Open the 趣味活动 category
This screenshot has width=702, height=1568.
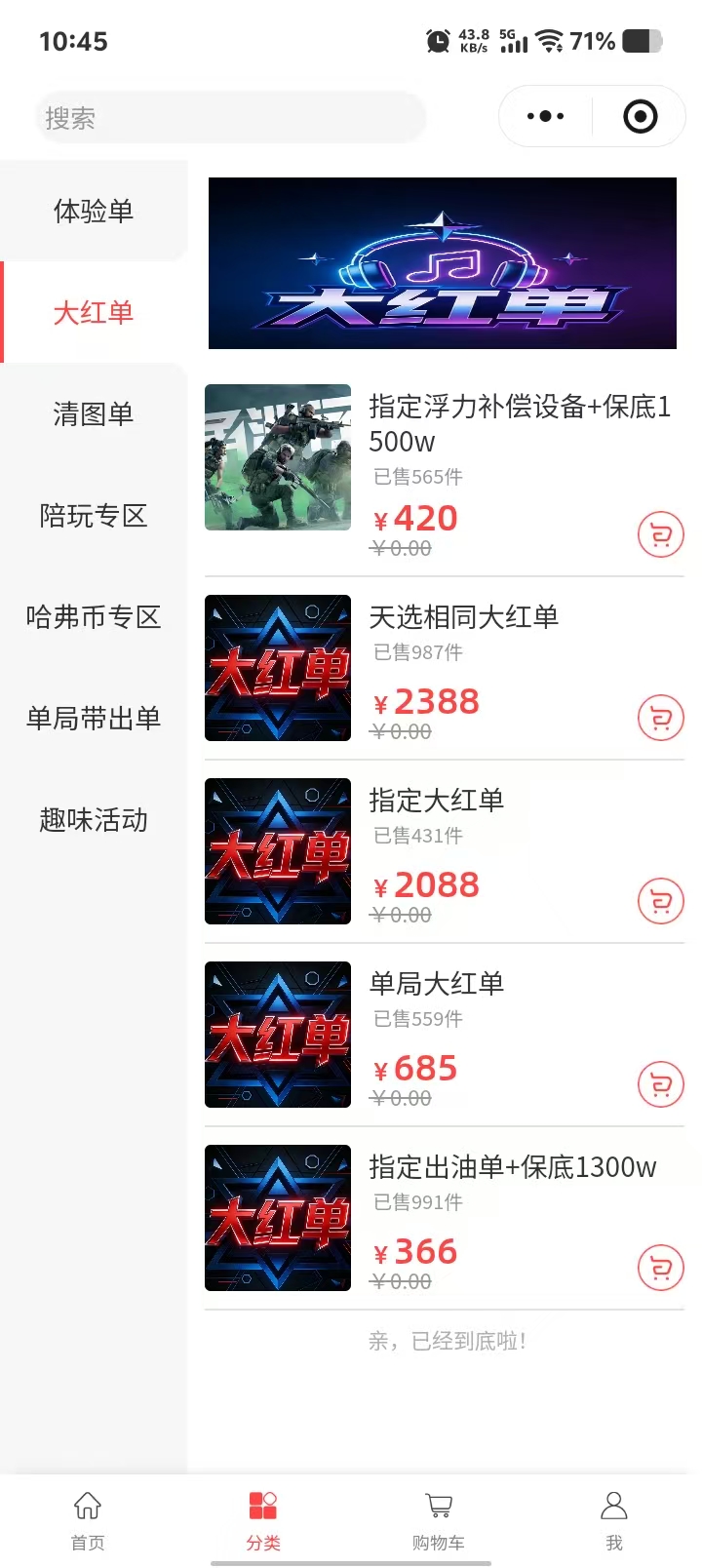(x=94, y=819)
